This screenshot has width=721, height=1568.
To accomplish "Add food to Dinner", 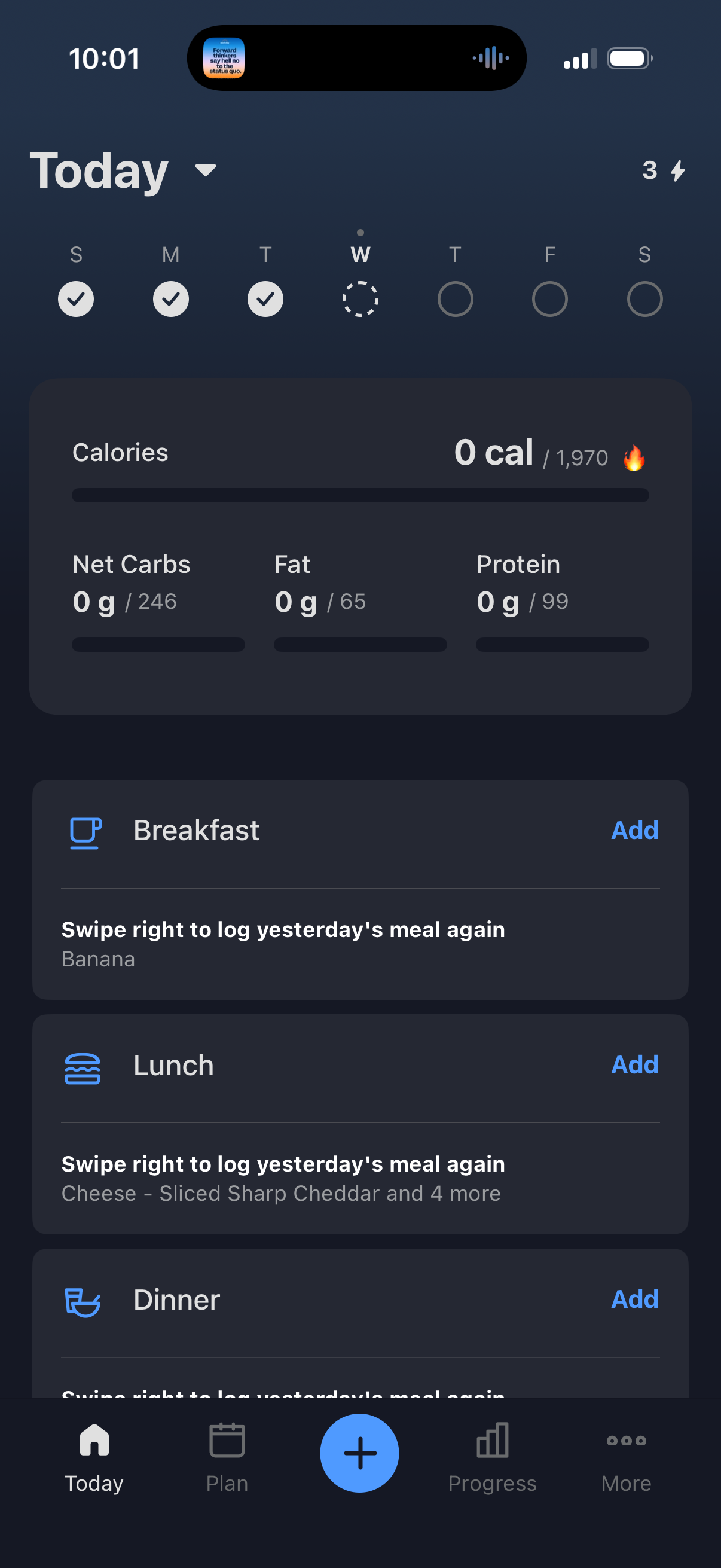I will (x=634, y=1299).
